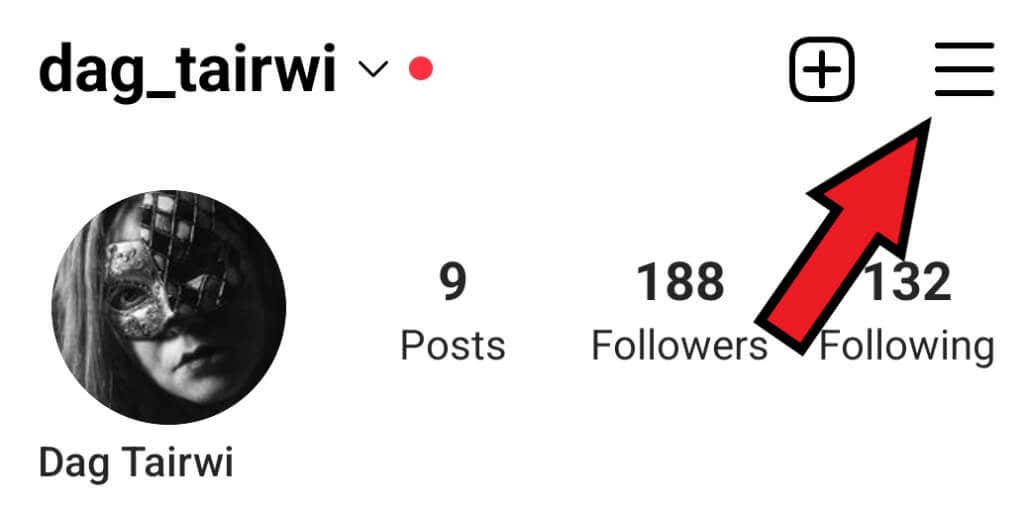1024x508 pixels.
Task: View the 188 Followers list
Action: (680, 312)
